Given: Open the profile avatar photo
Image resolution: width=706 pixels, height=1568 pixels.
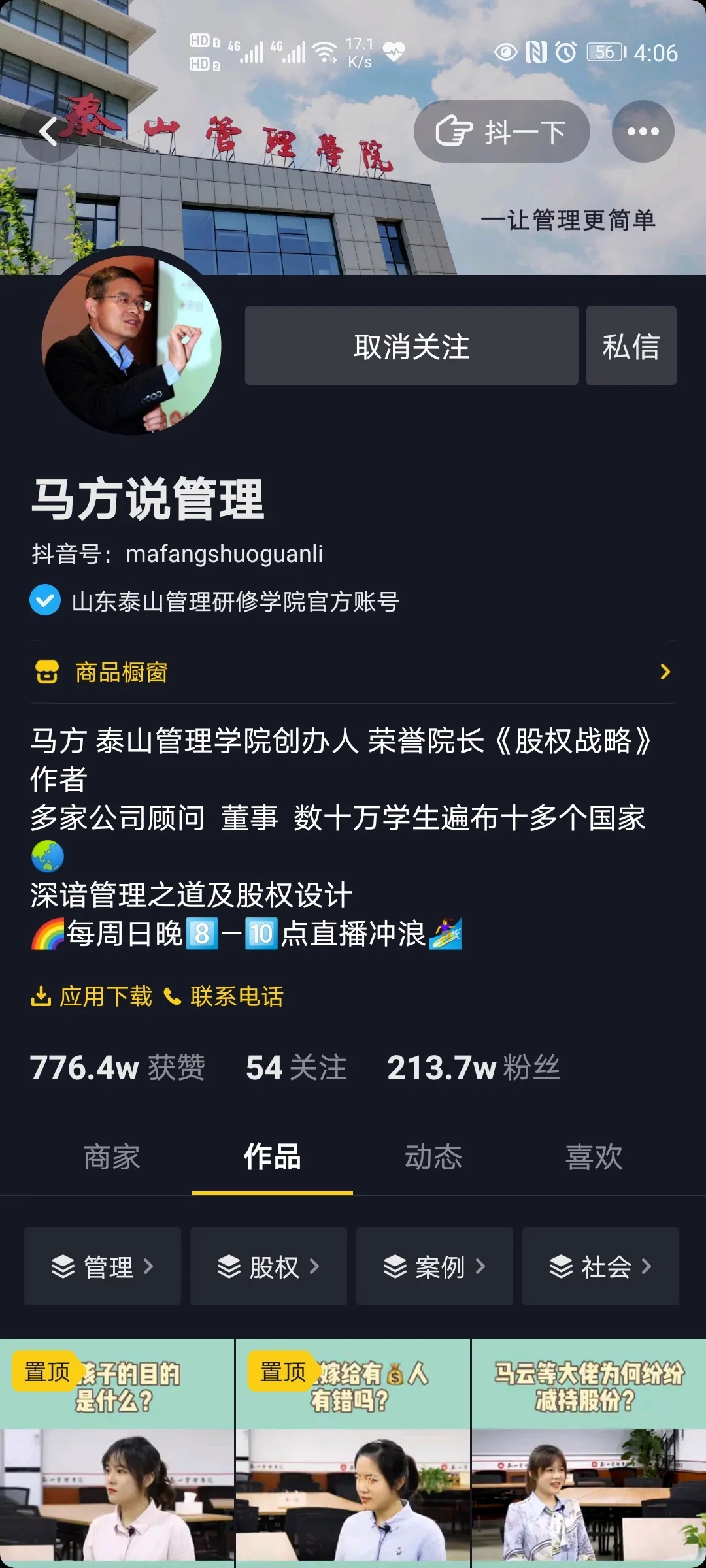Looking at the screenshot, I should click(x=131, y=344).
